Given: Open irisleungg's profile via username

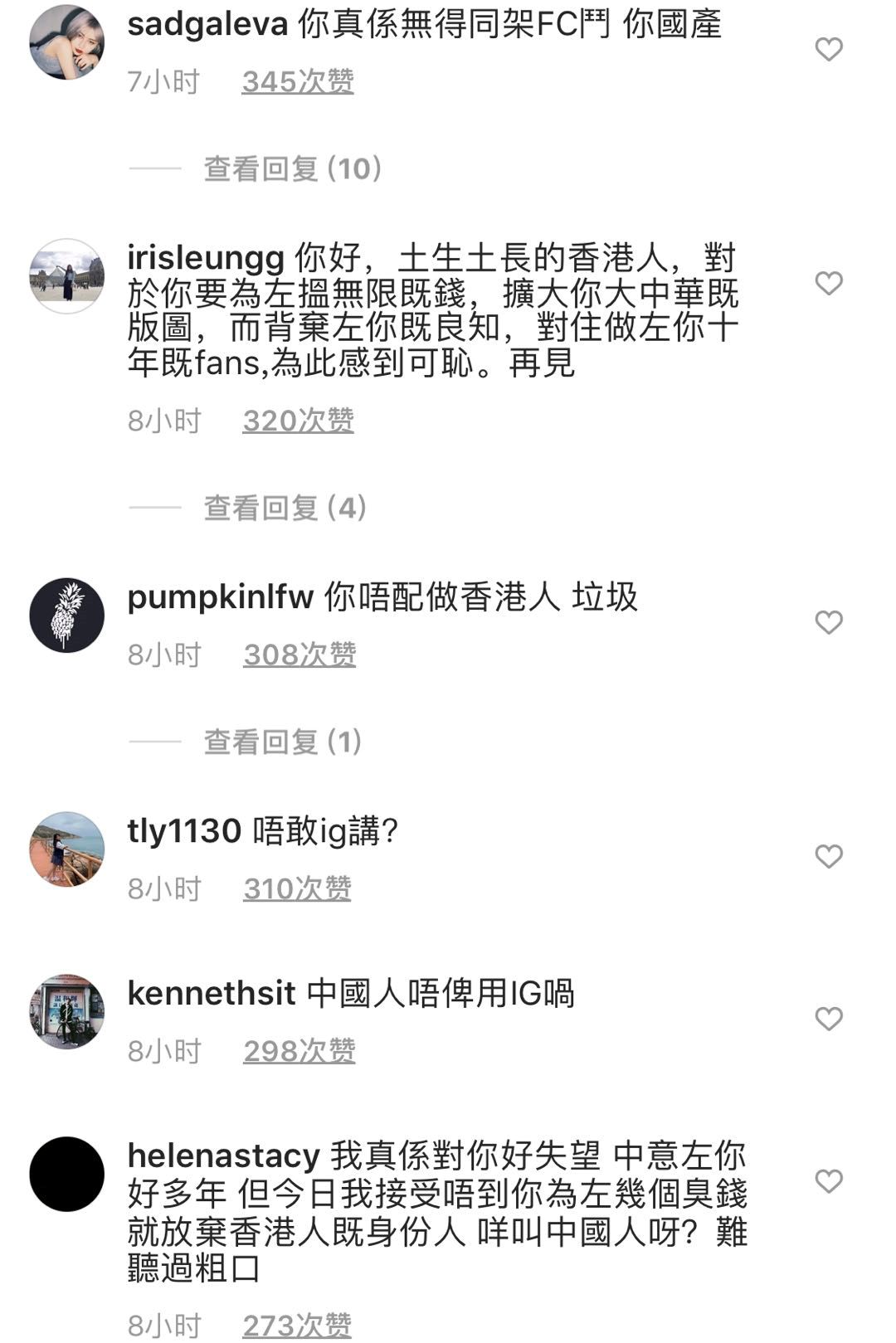Looking at the screenshot, I should (x=206, y=258).
